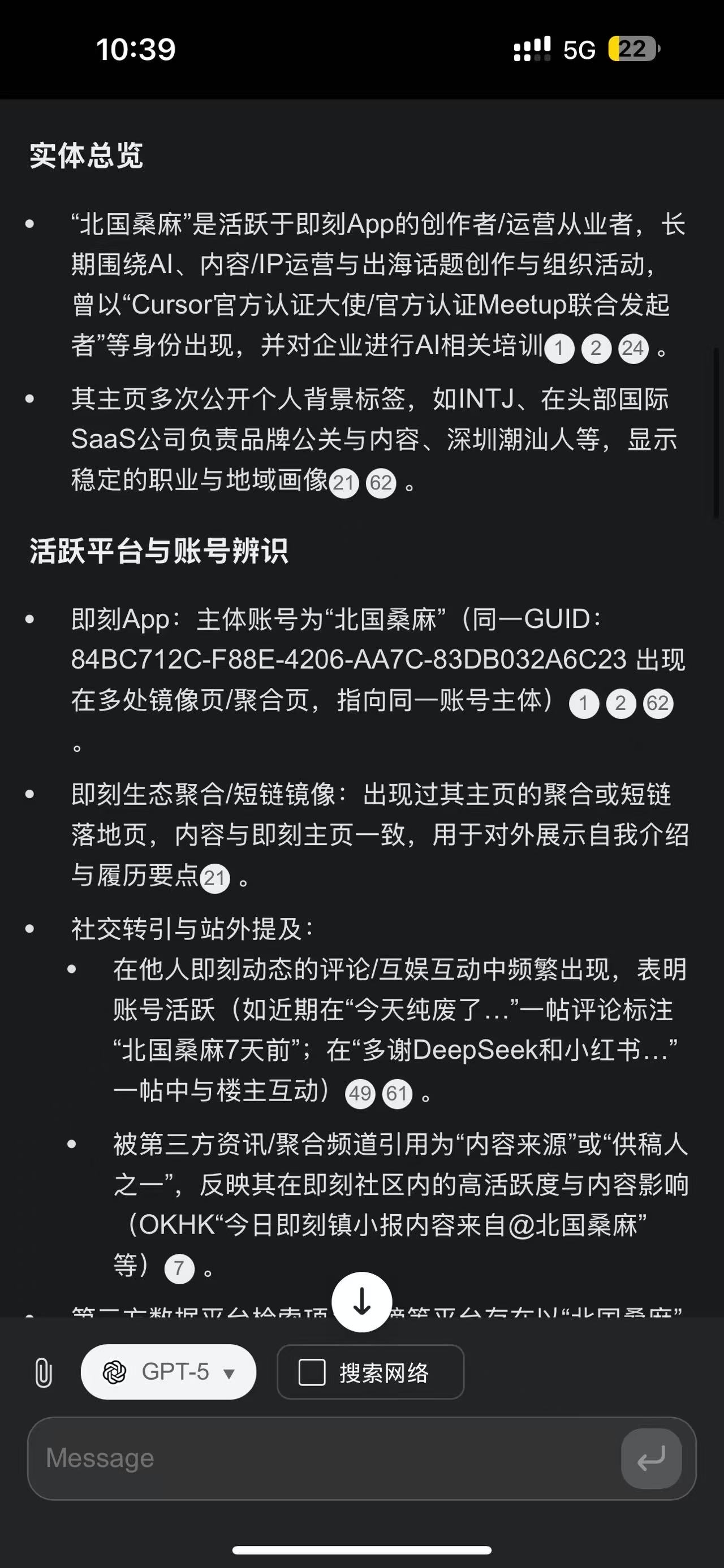Image resolution: width=724 pixels, height=1568 pixels.
Task: Open citation 24 after AI相关培训
Action: click(633, 349)
